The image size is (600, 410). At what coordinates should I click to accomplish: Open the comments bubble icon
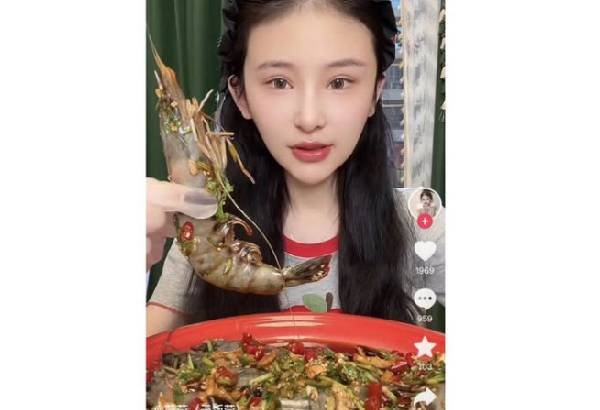pos(425,298)
